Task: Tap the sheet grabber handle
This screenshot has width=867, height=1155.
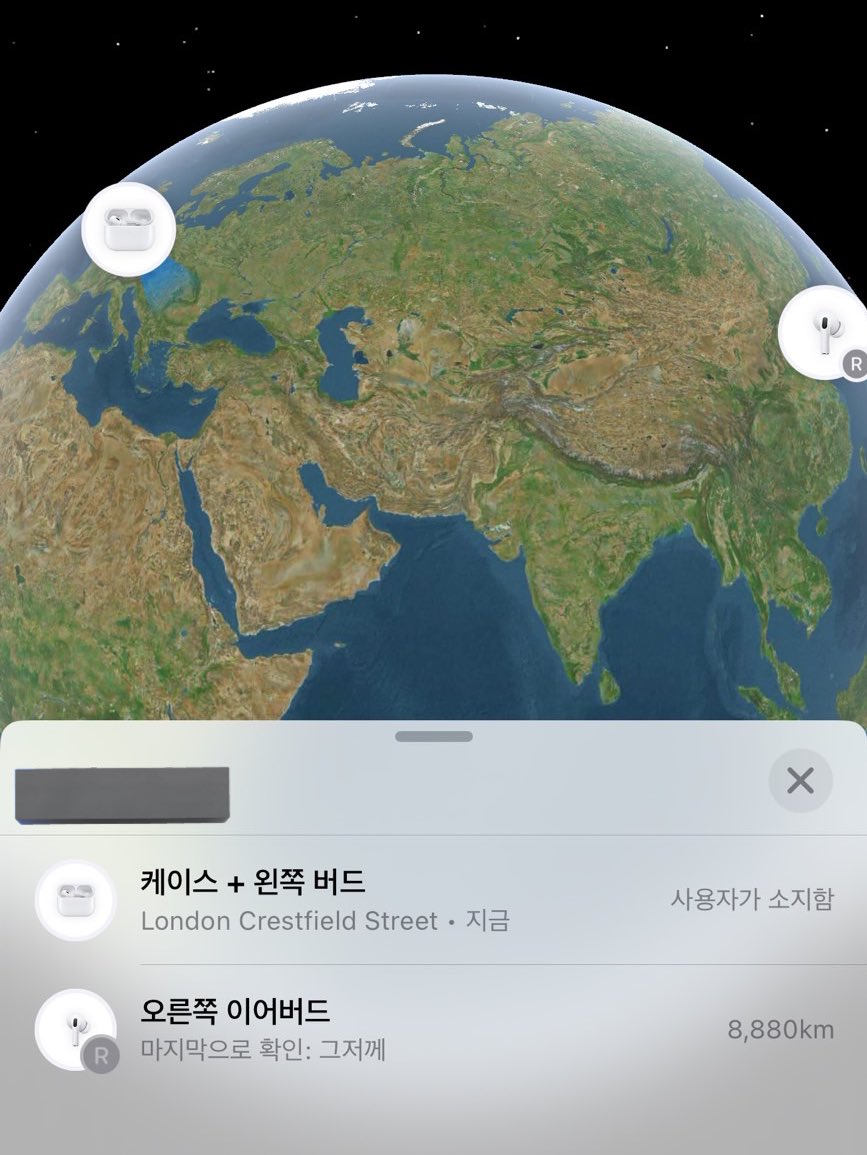Action: click(x=433, y=737)
